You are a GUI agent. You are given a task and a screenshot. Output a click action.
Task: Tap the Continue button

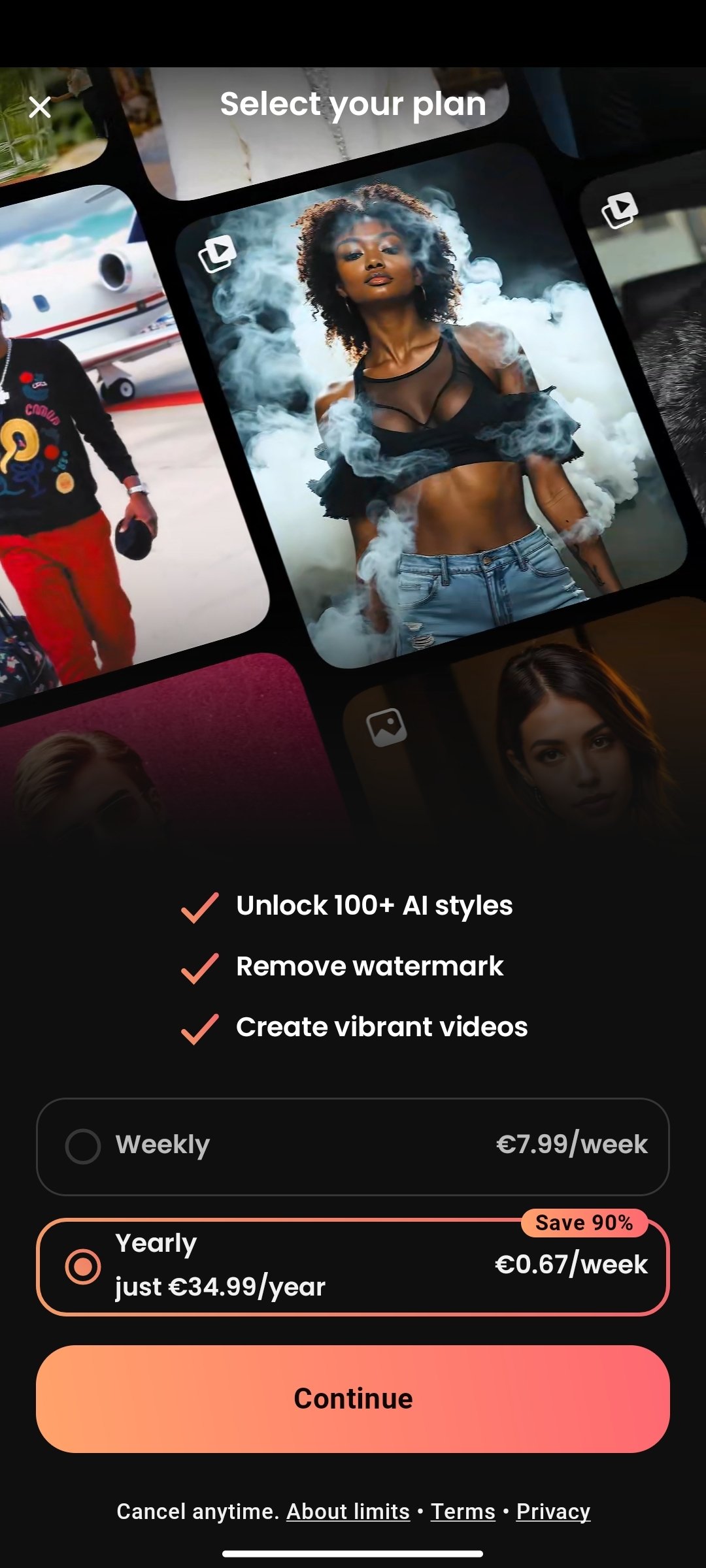coord(352,1398)
